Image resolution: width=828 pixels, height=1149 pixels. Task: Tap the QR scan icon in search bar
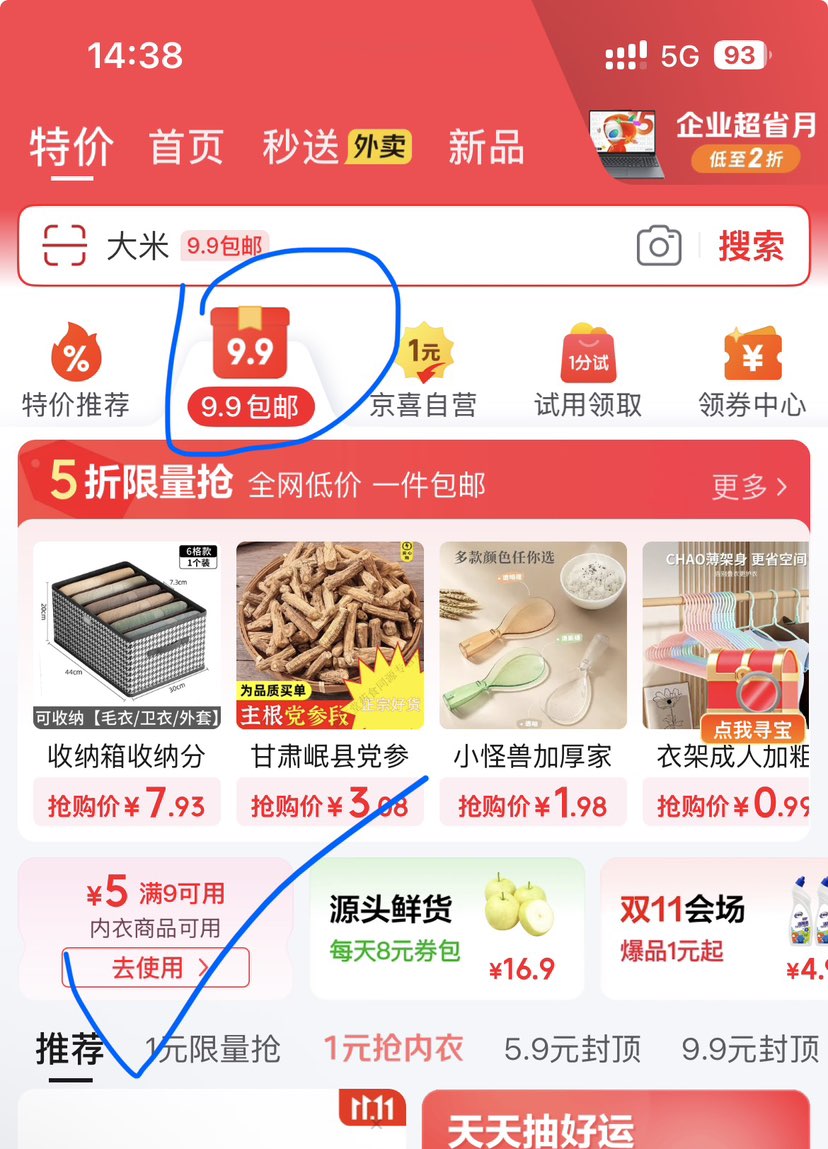point(63,243)
